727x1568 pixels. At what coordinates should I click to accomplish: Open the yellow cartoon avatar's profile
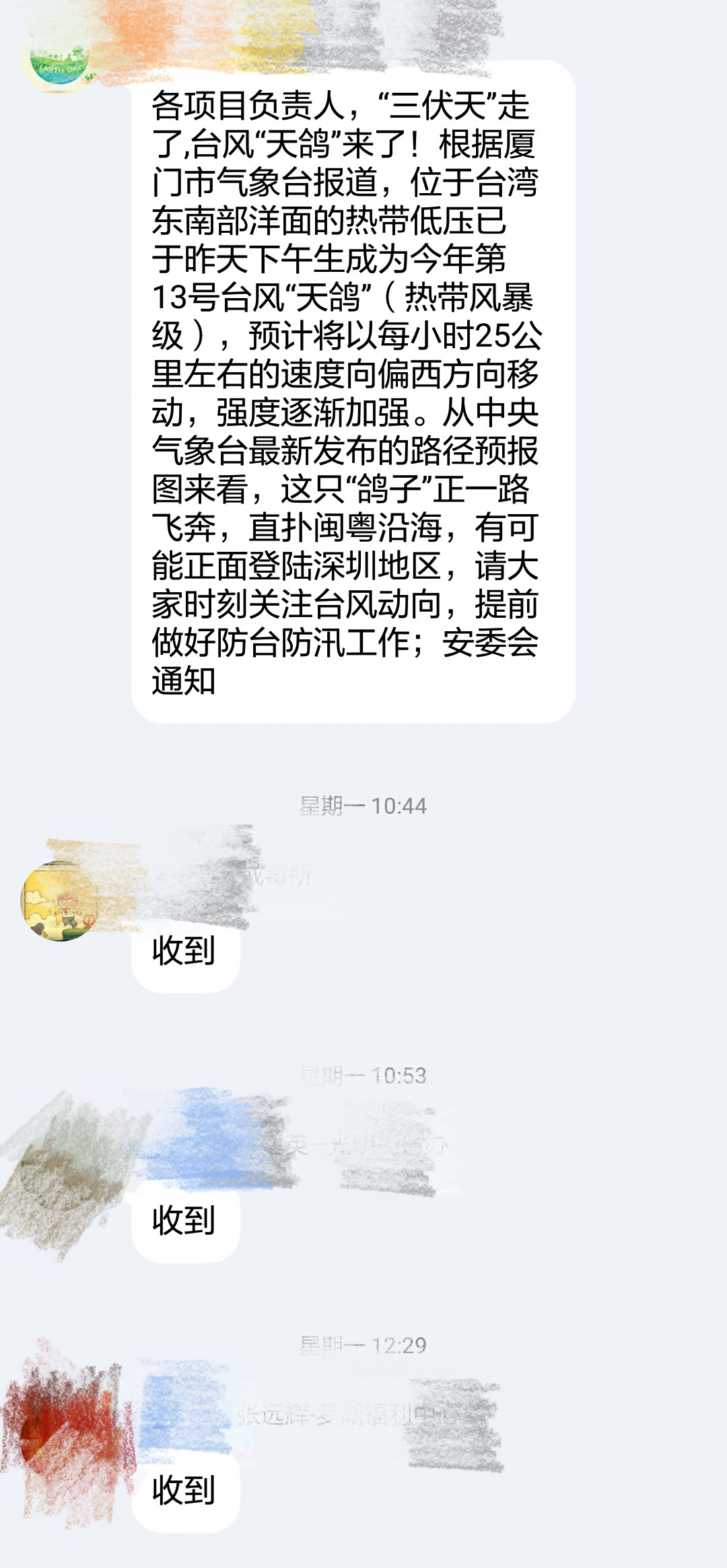pyautogui.click(x=59, y=900)
